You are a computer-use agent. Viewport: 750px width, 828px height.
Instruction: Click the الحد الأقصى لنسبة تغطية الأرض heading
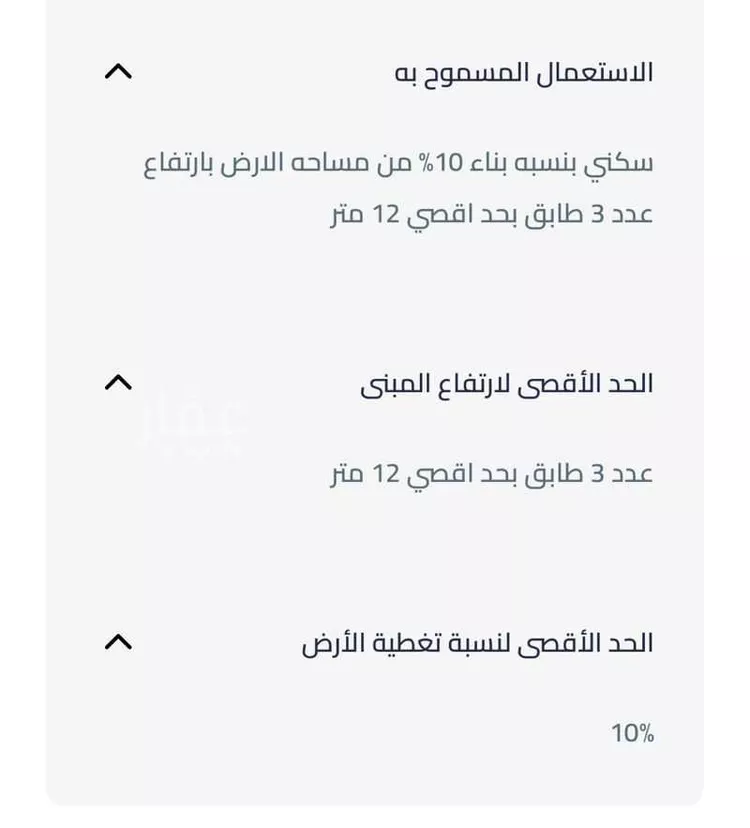[480, 641]
